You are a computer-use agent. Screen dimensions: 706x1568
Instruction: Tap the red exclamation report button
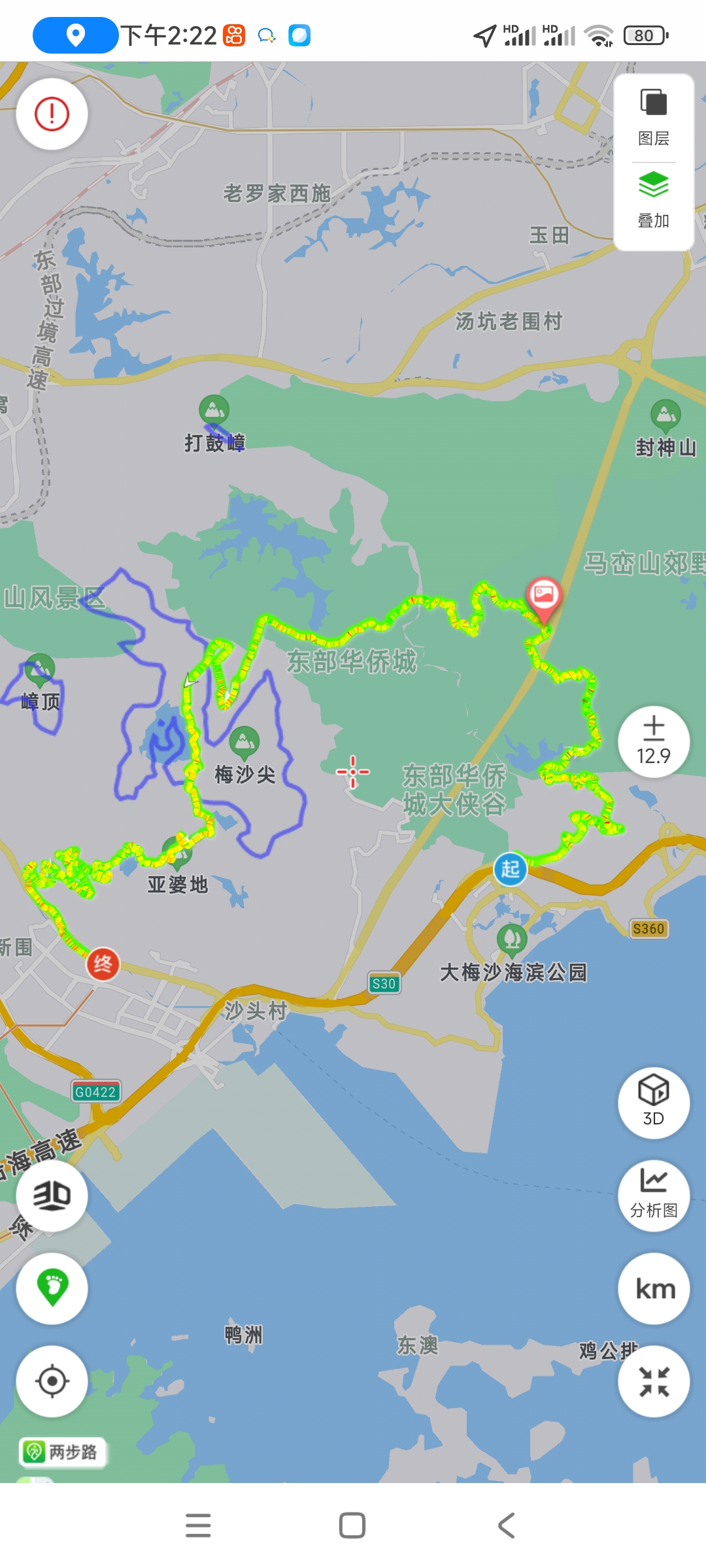tap(52, 114)
